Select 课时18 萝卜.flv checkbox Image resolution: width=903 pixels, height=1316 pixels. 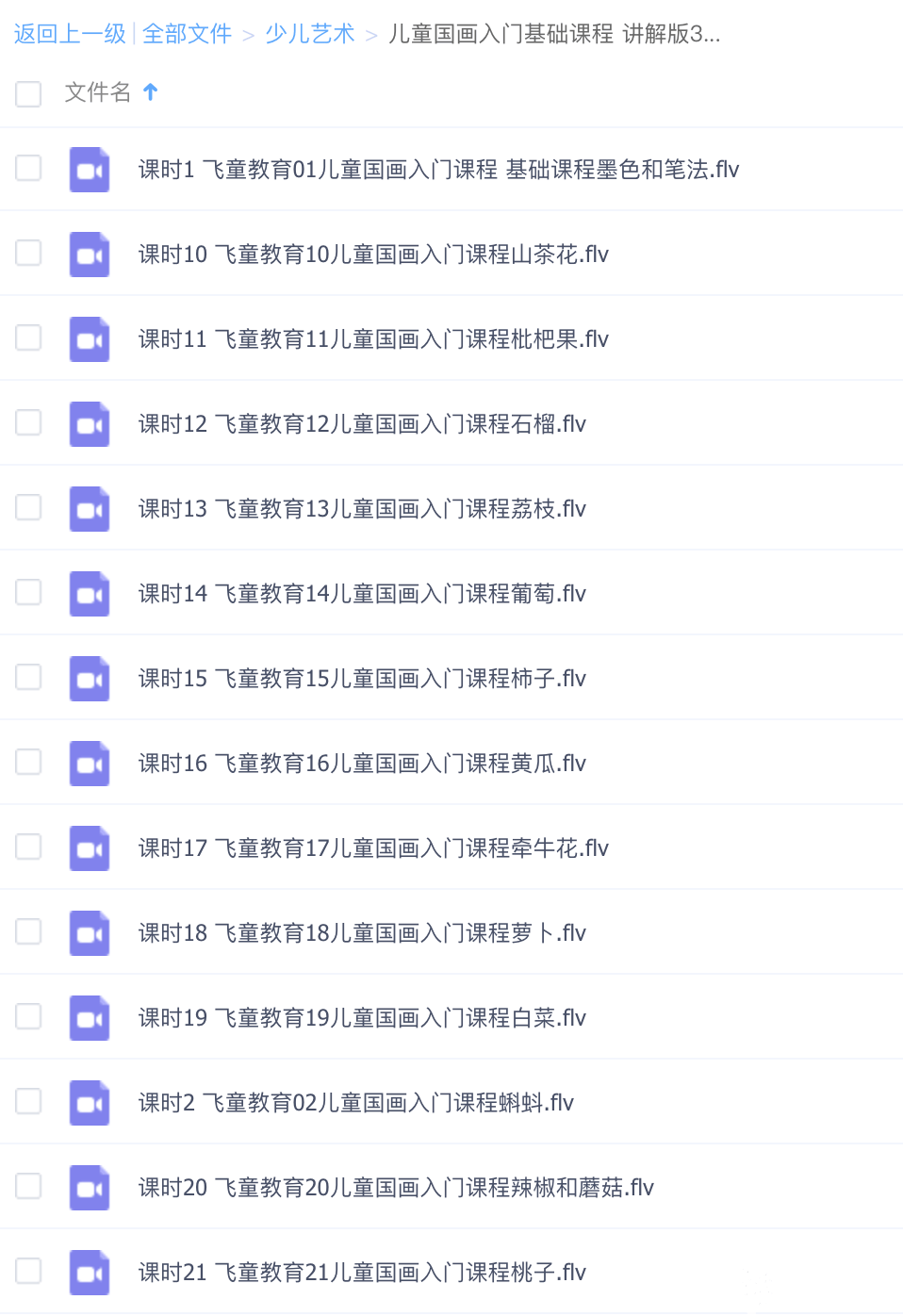click(x=28, y=932)
